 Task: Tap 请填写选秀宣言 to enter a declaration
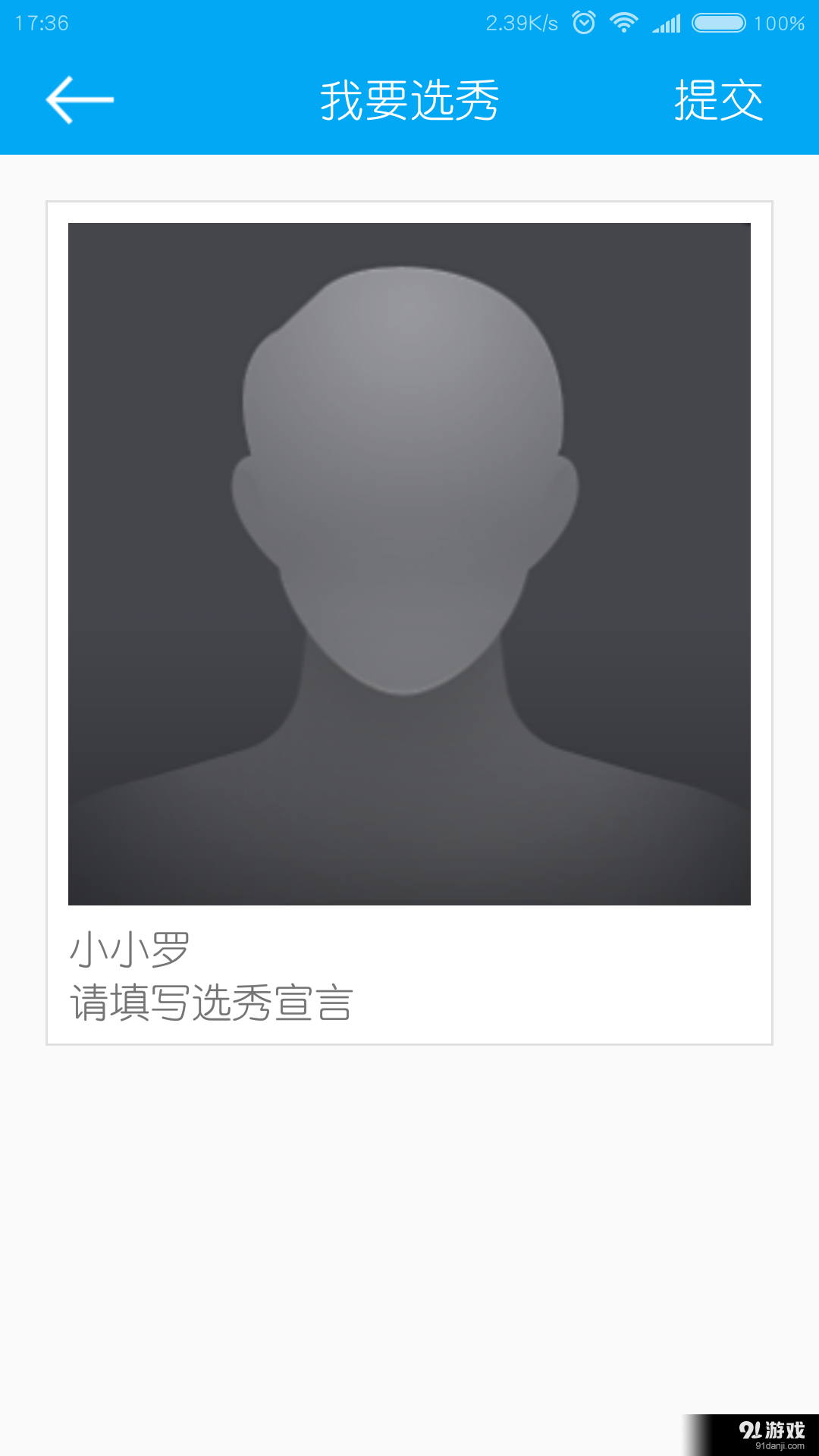pos(212,1001)
